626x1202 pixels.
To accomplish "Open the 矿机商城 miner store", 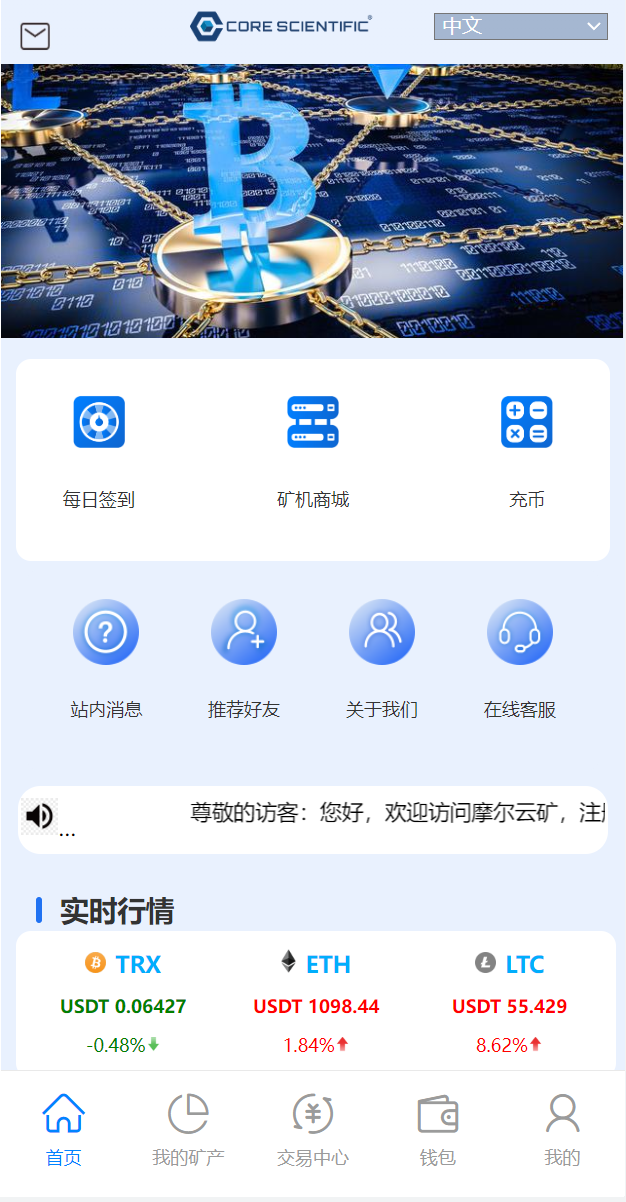I will (x=313, y=450).
